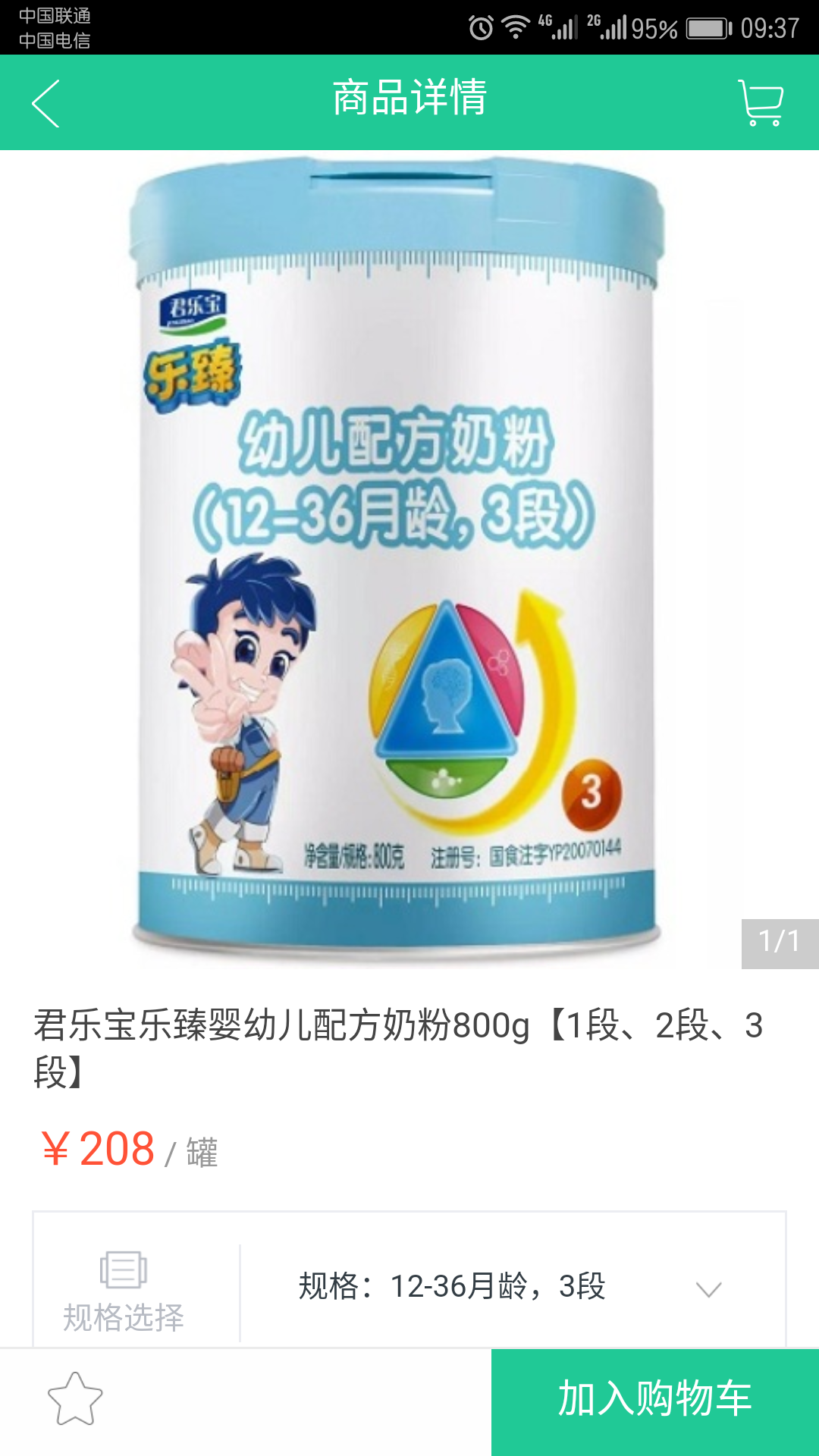The width and height of the screenshot is (819, 1456).
Task: Open the shopping cart
Action: coord(760,103)
